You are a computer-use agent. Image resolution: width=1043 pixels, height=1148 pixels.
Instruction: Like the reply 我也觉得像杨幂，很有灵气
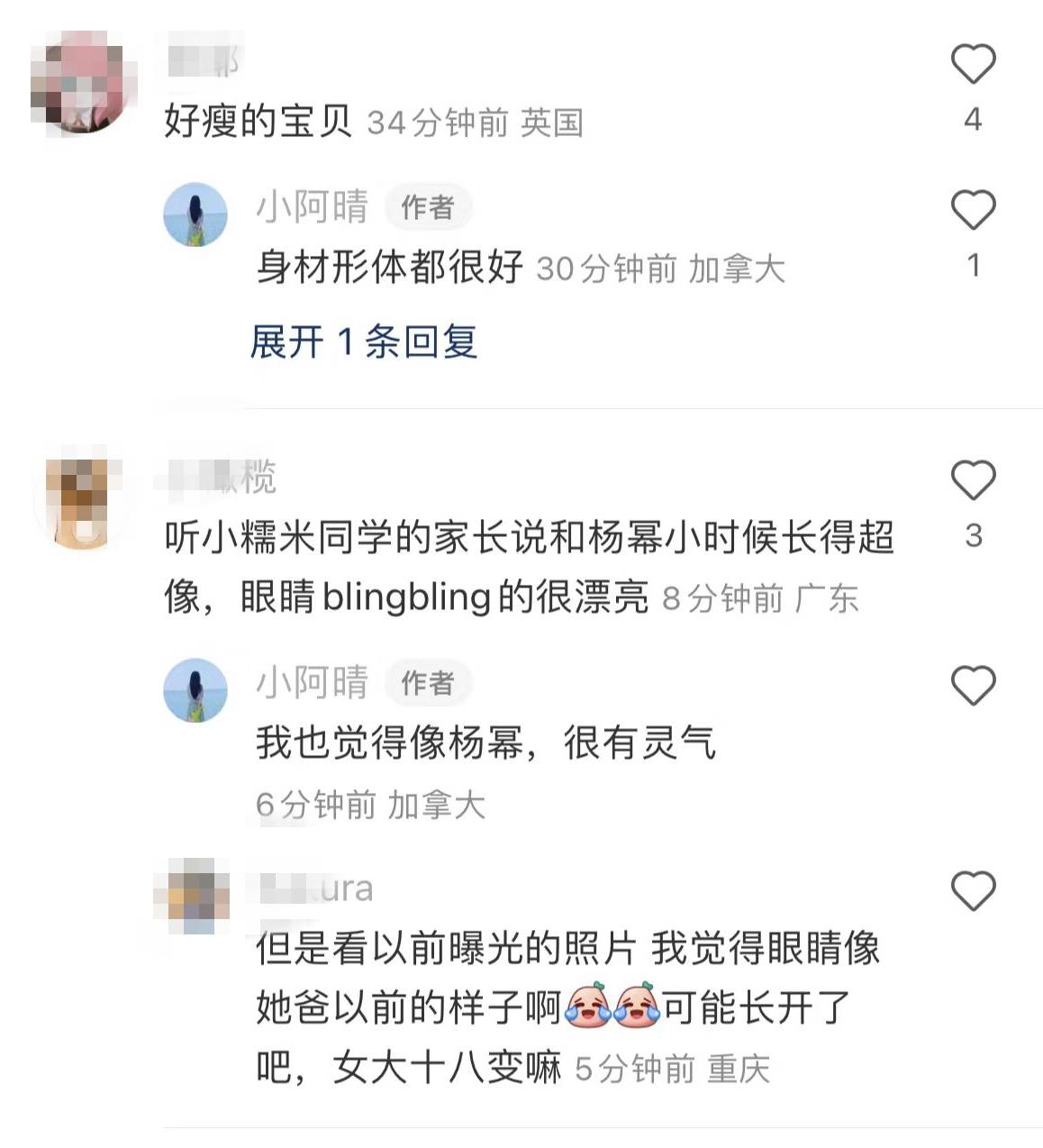coord(973,686)
